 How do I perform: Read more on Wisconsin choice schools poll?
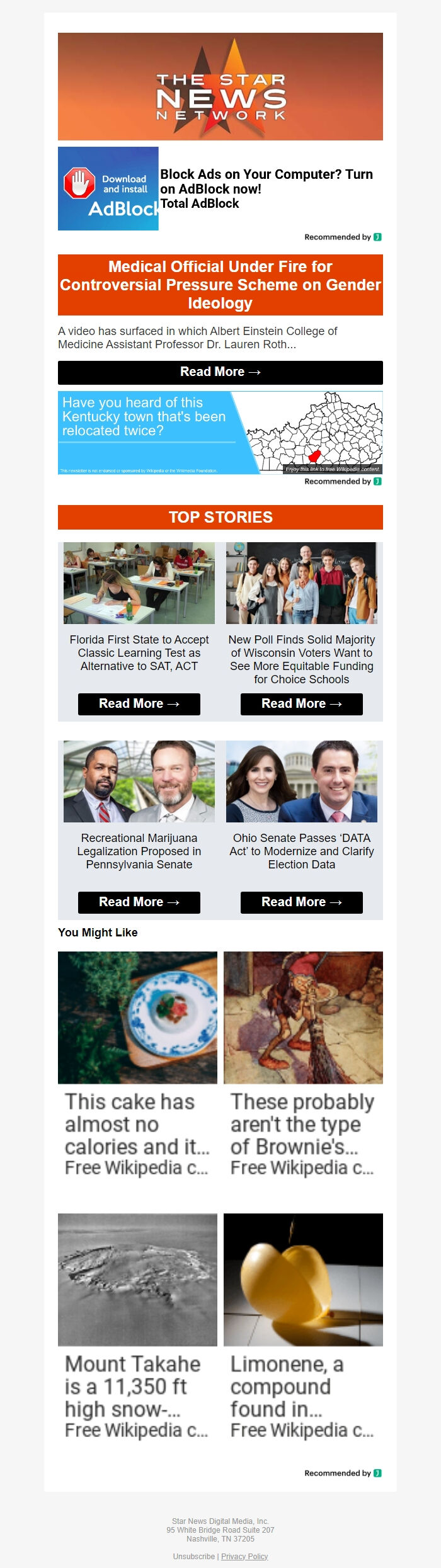[301, 703]
